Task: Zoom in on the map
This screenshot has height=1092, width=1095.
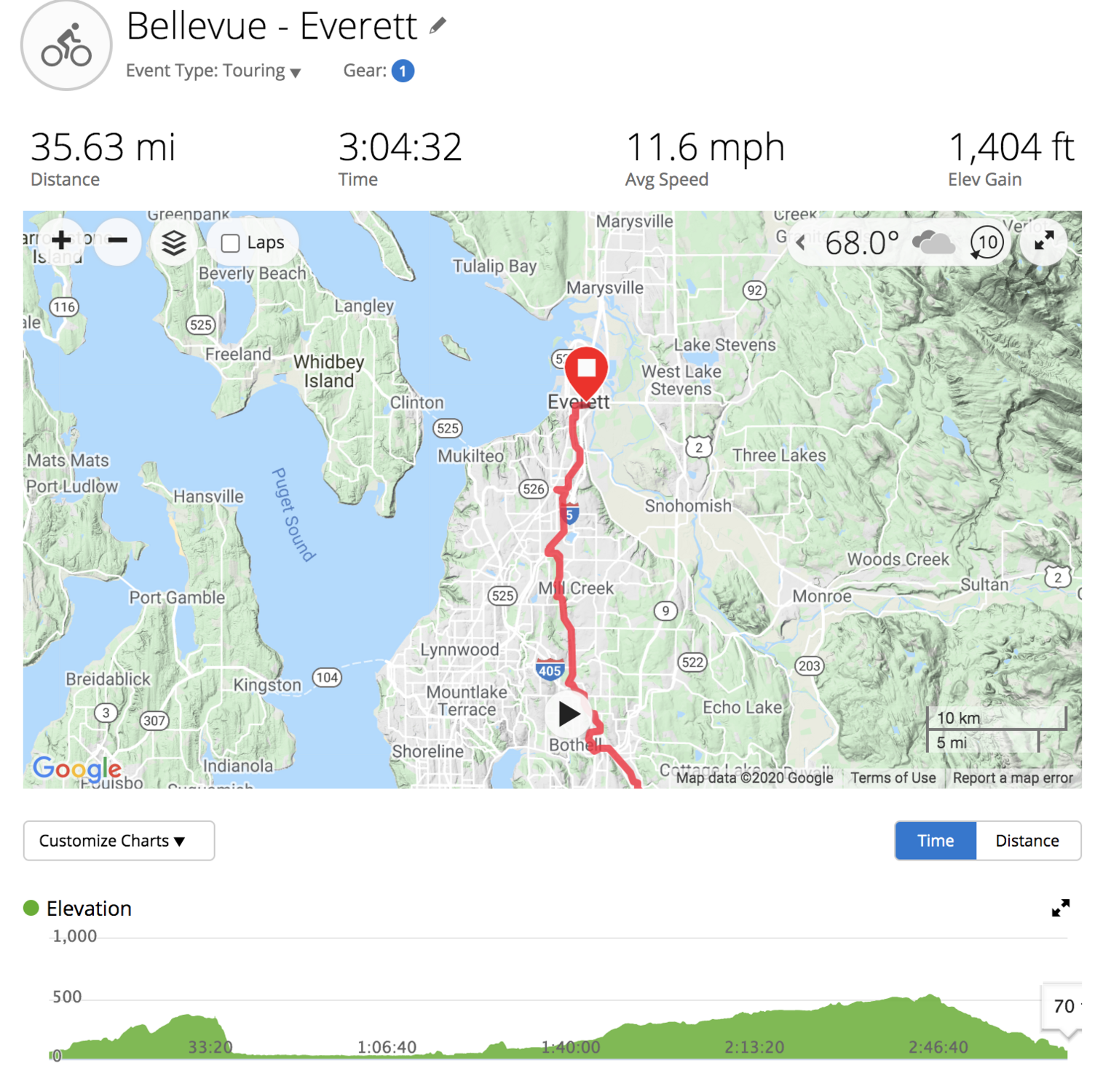Action: coord(62,240)
